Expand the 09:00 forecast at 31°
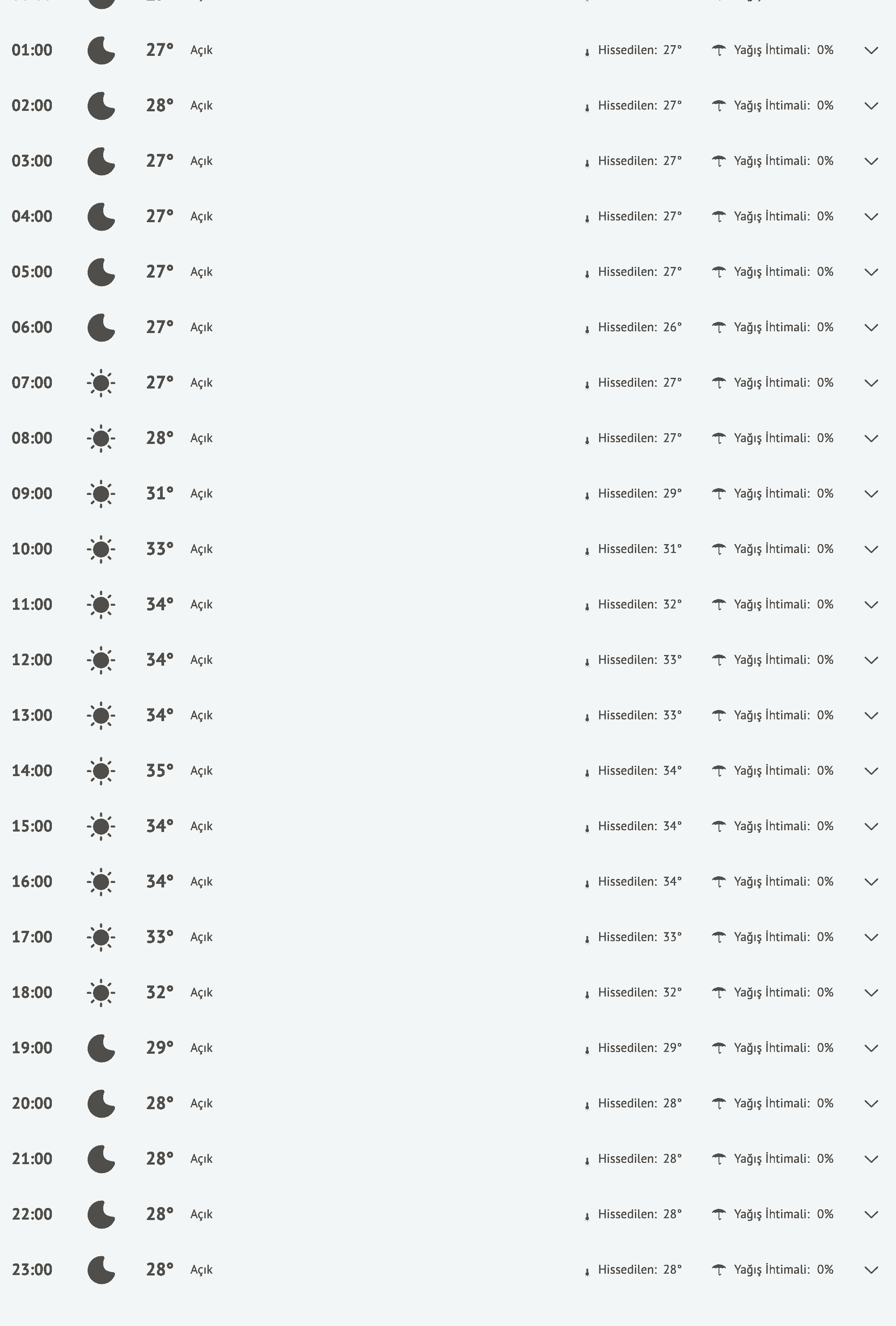 (x=871, y=494)
